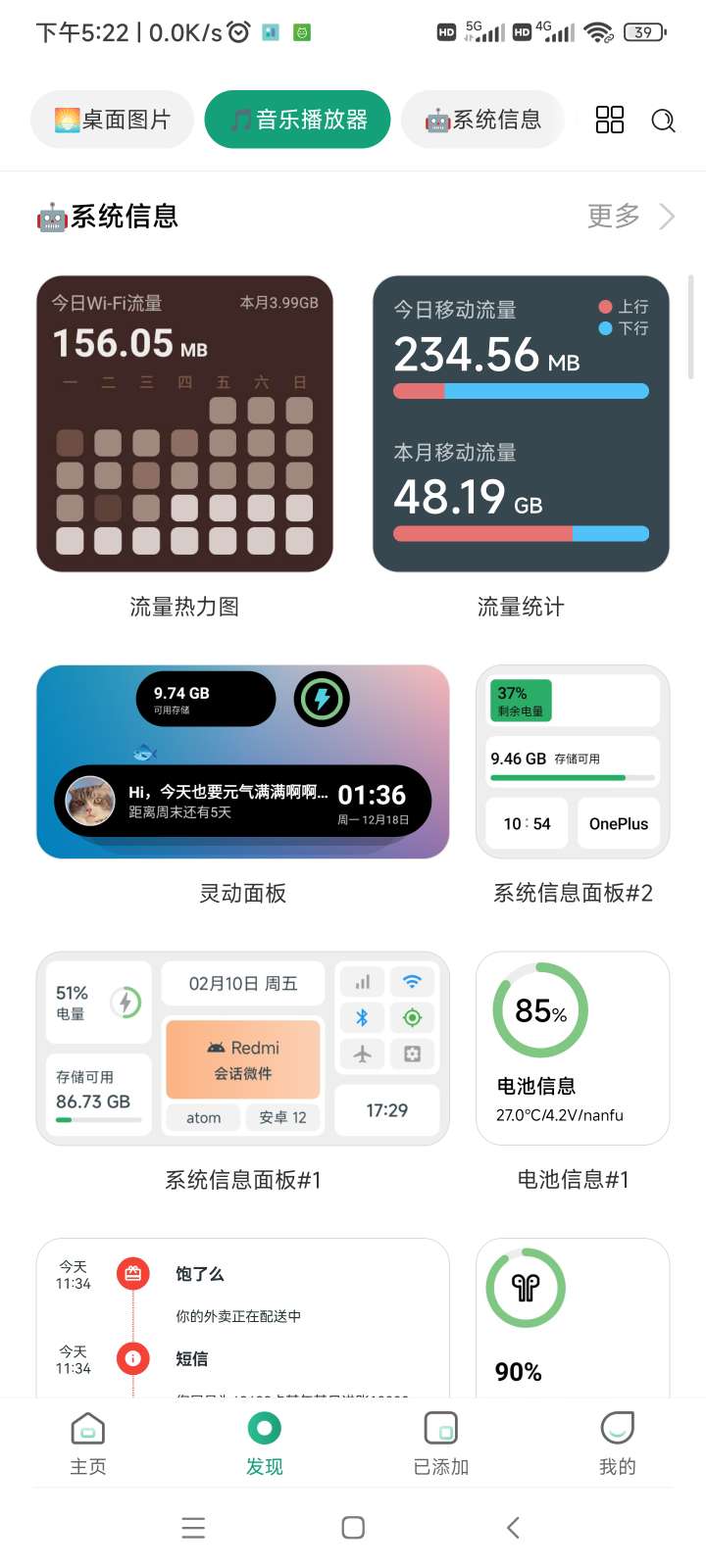The height and width of the screenshot is (1568, 706).
Task: Tap the system back button
Action: point(513,1527)
